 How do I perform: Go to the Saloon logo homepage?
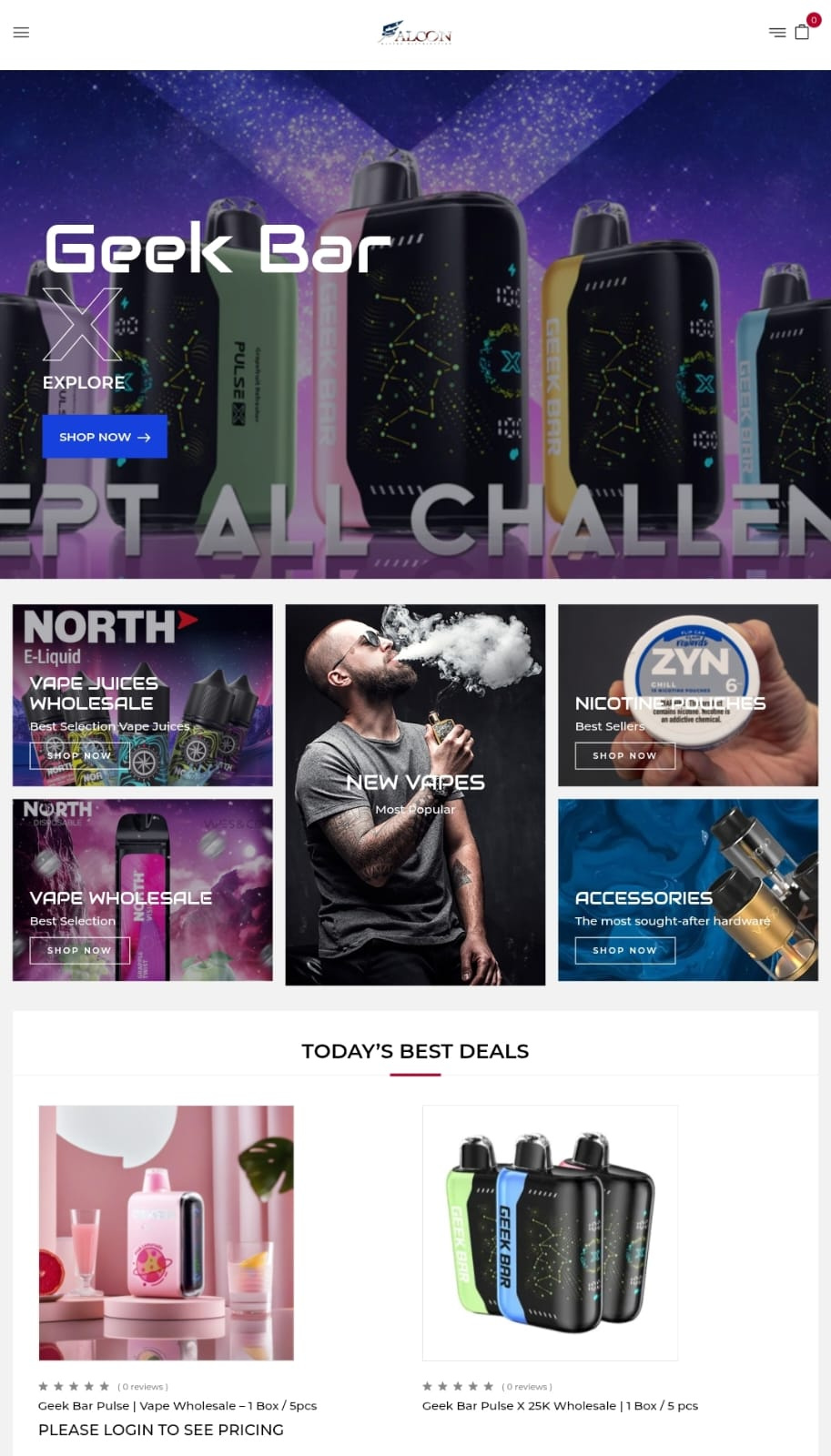[415, 34]
